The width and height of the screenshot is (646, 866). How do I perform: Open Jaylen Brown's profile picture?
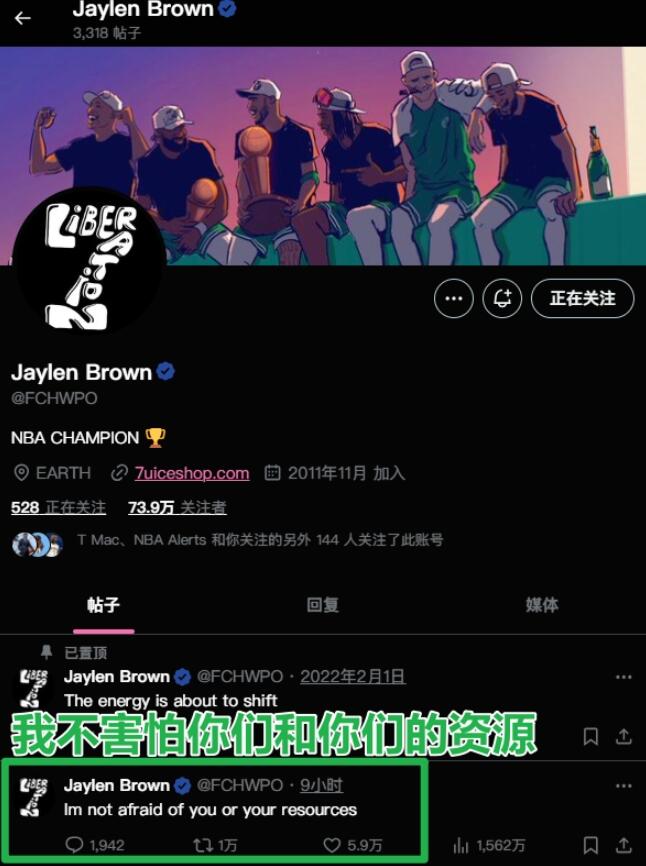pos(90,262)
